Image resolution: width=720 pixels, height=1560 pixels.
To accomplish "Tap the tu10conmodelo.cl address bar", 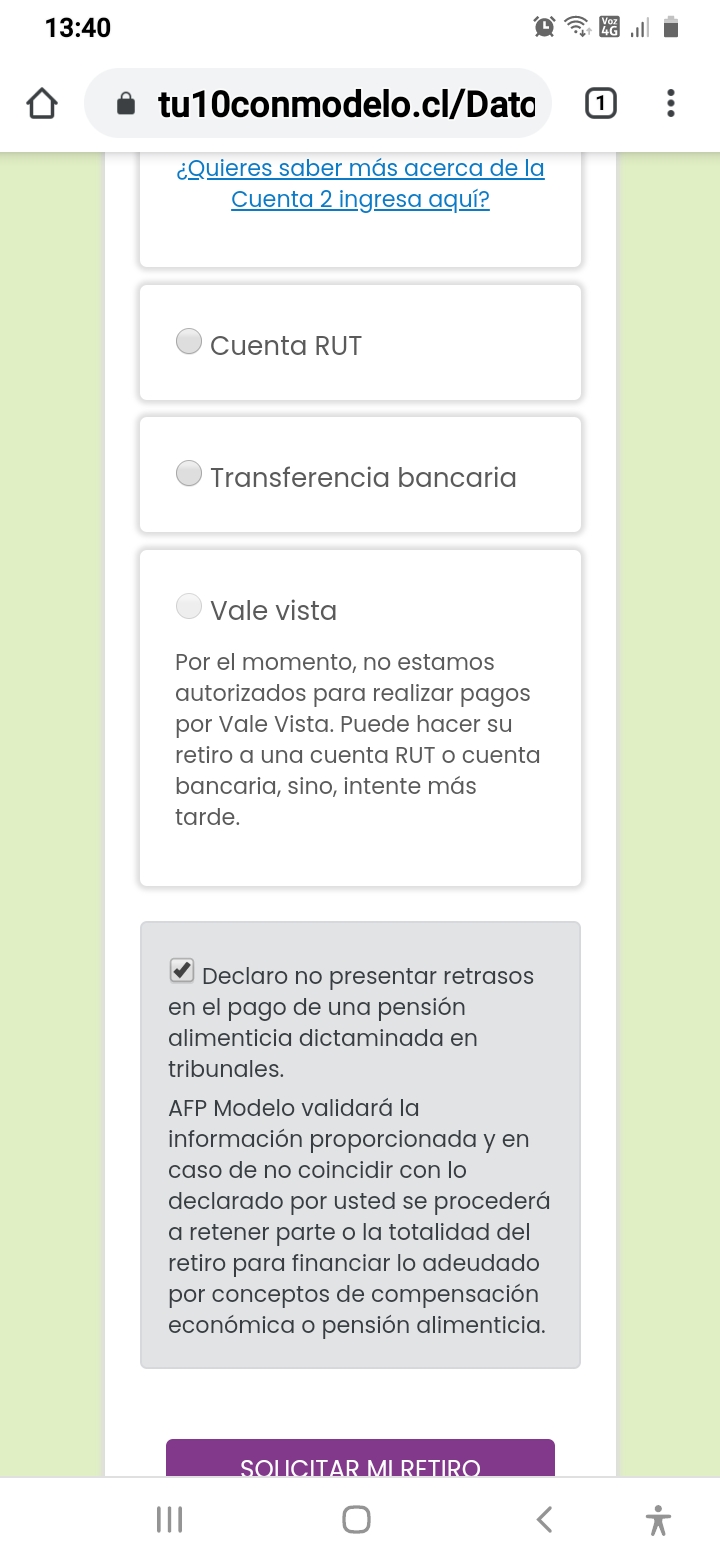I will [x=318, y=103].
